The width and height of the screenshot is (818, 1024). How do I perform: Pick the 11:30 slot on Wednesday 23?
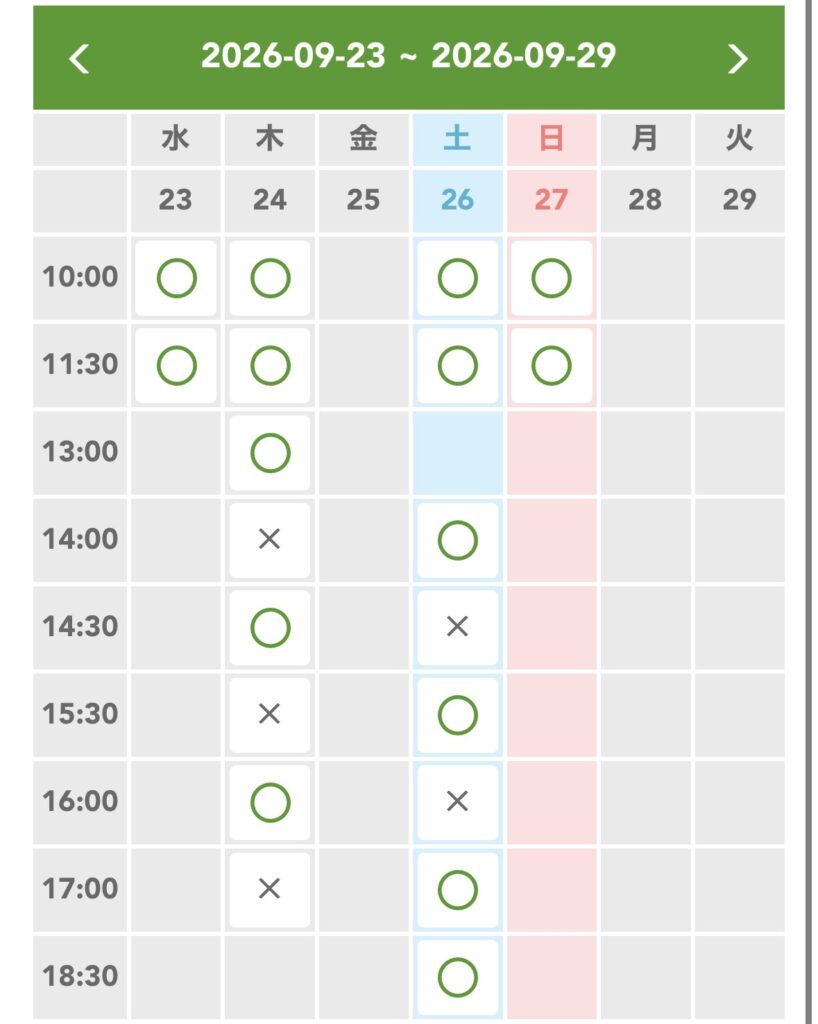pos(176,366)
